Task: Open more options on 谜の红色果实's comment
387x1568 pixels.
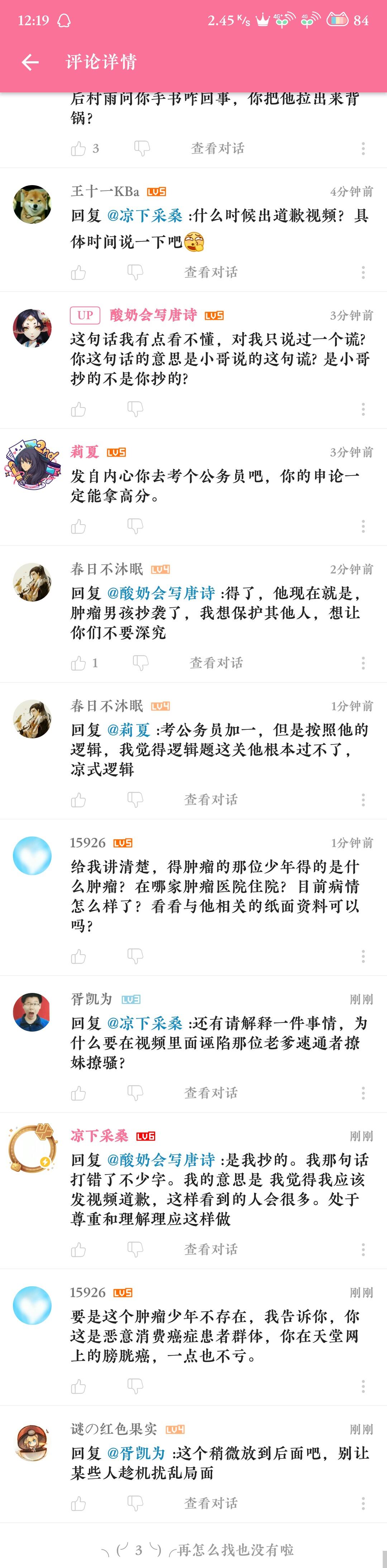Action: pyautogui.click(x=363, y=1503)
